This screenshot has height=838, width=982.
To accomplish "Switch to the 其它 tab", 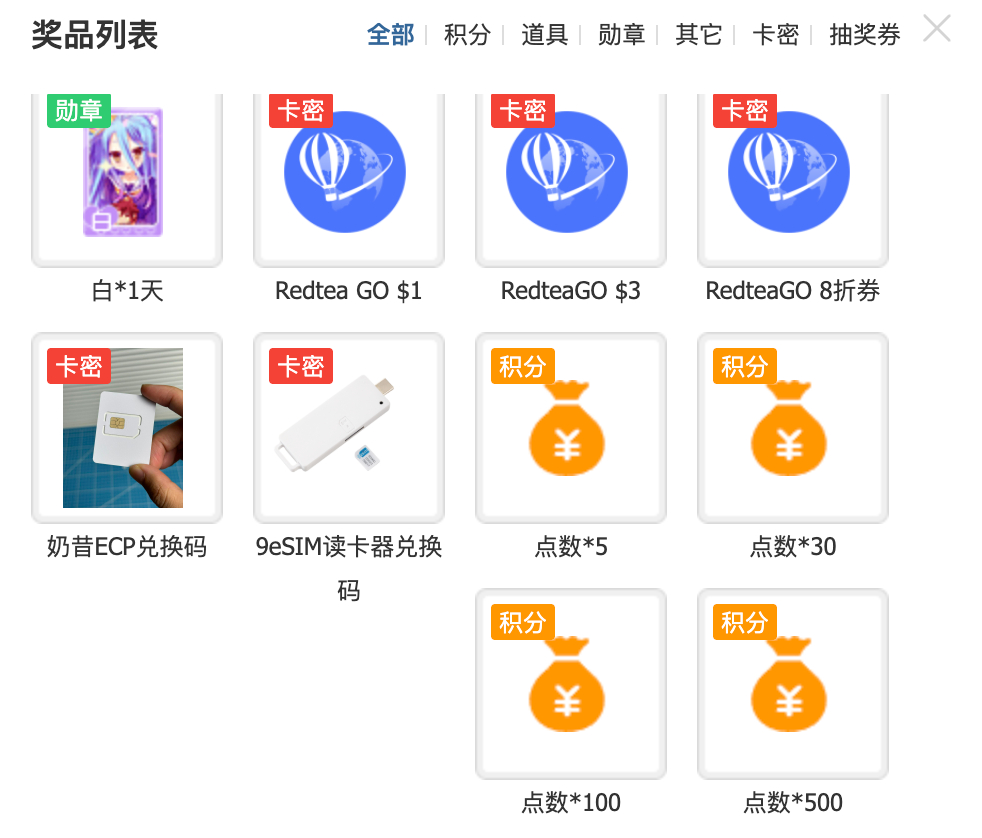I will pyautogui.click(x=698, y=35).
